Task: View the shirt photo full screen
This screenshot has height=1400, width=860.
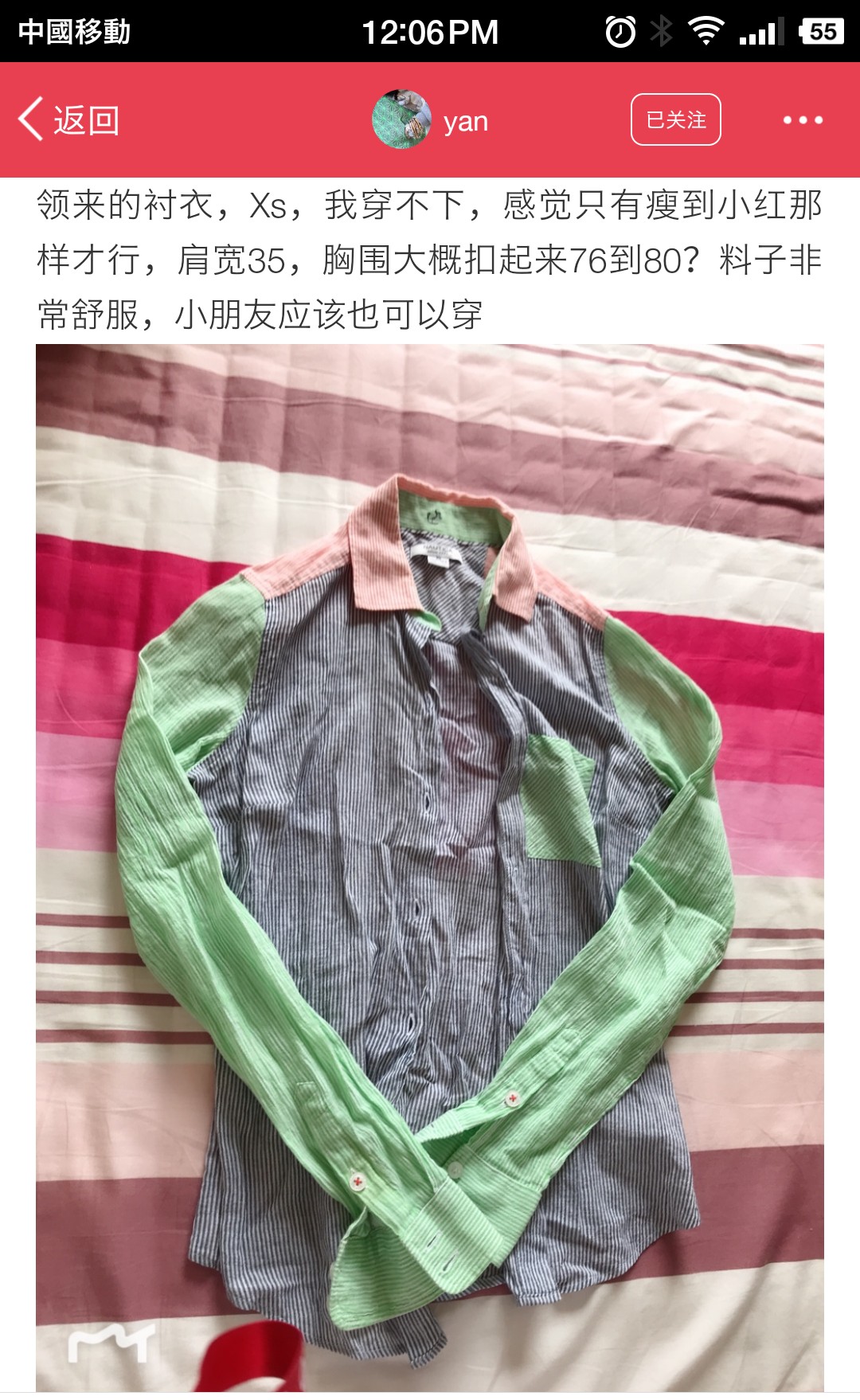Action: (430, 867)
